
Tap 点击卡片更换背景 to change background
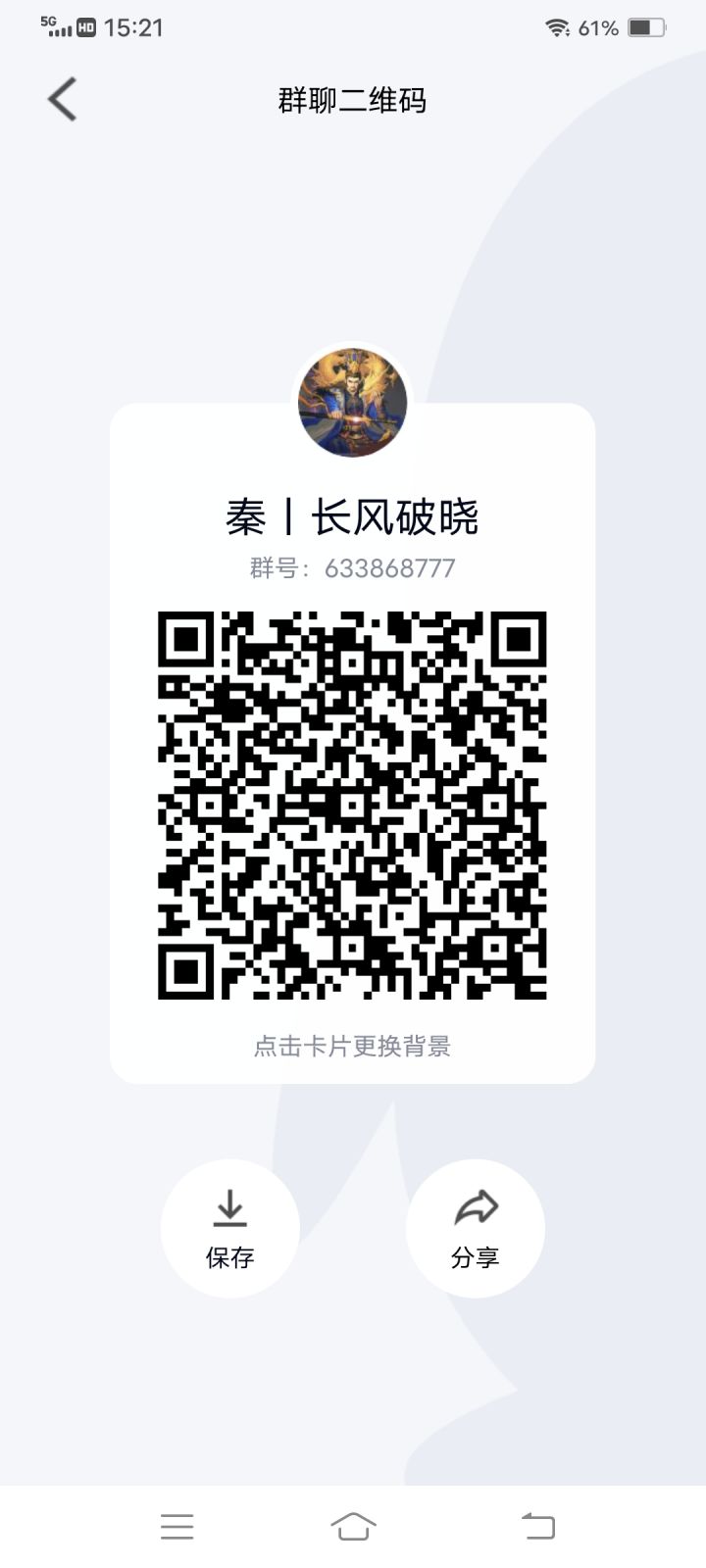point(353,1047)
